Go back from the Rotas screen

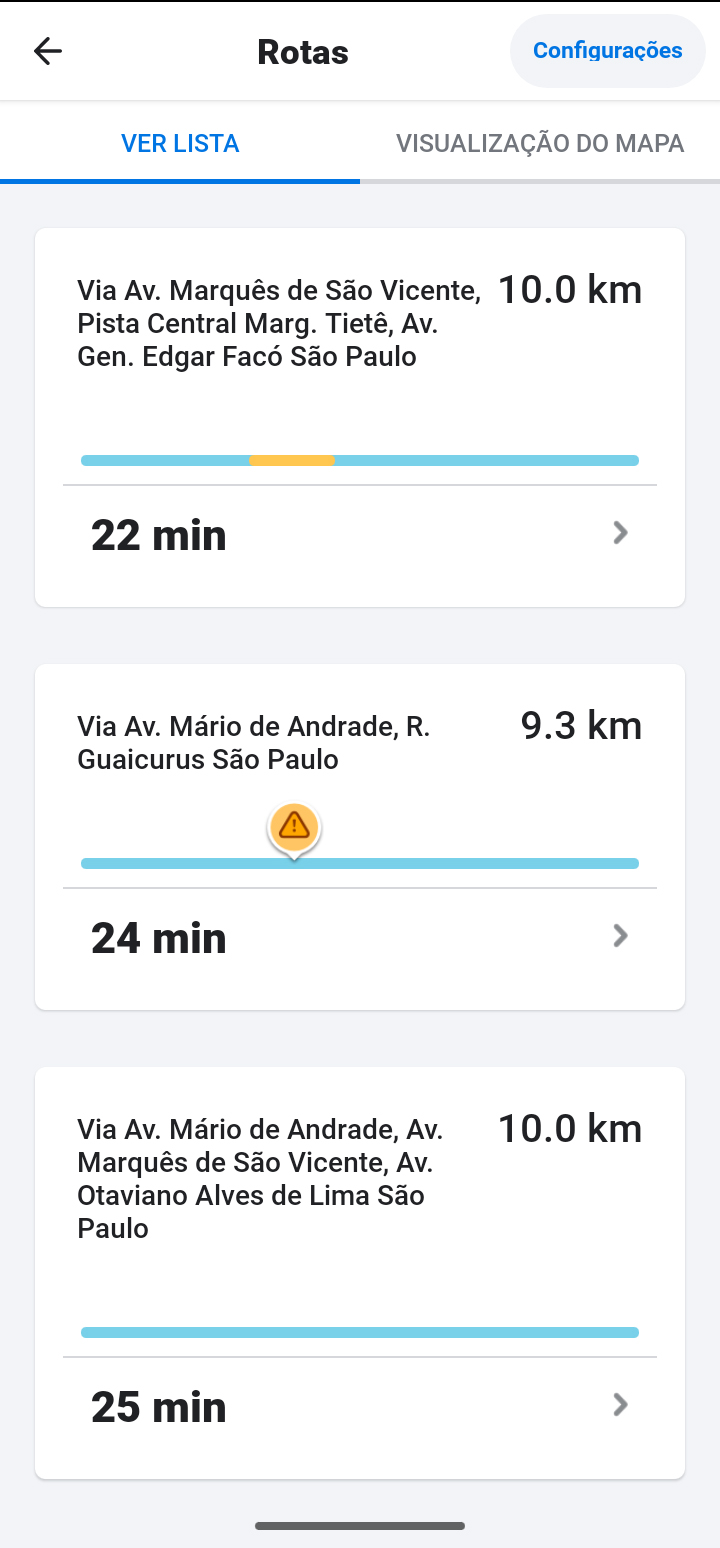[48, 52]
